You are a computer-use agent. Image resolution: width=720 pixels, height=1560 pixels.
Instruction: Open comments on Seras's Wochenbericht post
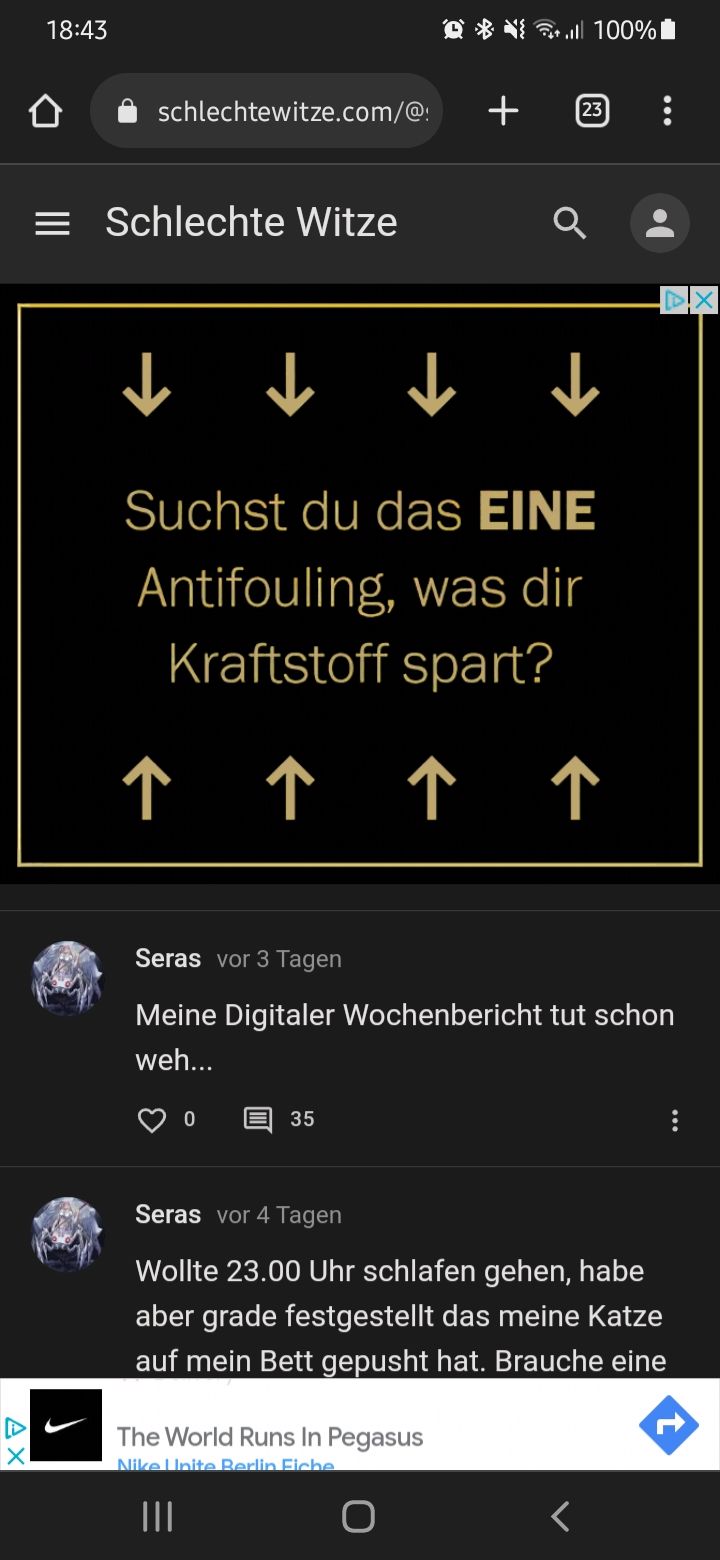[x=258, y=1120]
